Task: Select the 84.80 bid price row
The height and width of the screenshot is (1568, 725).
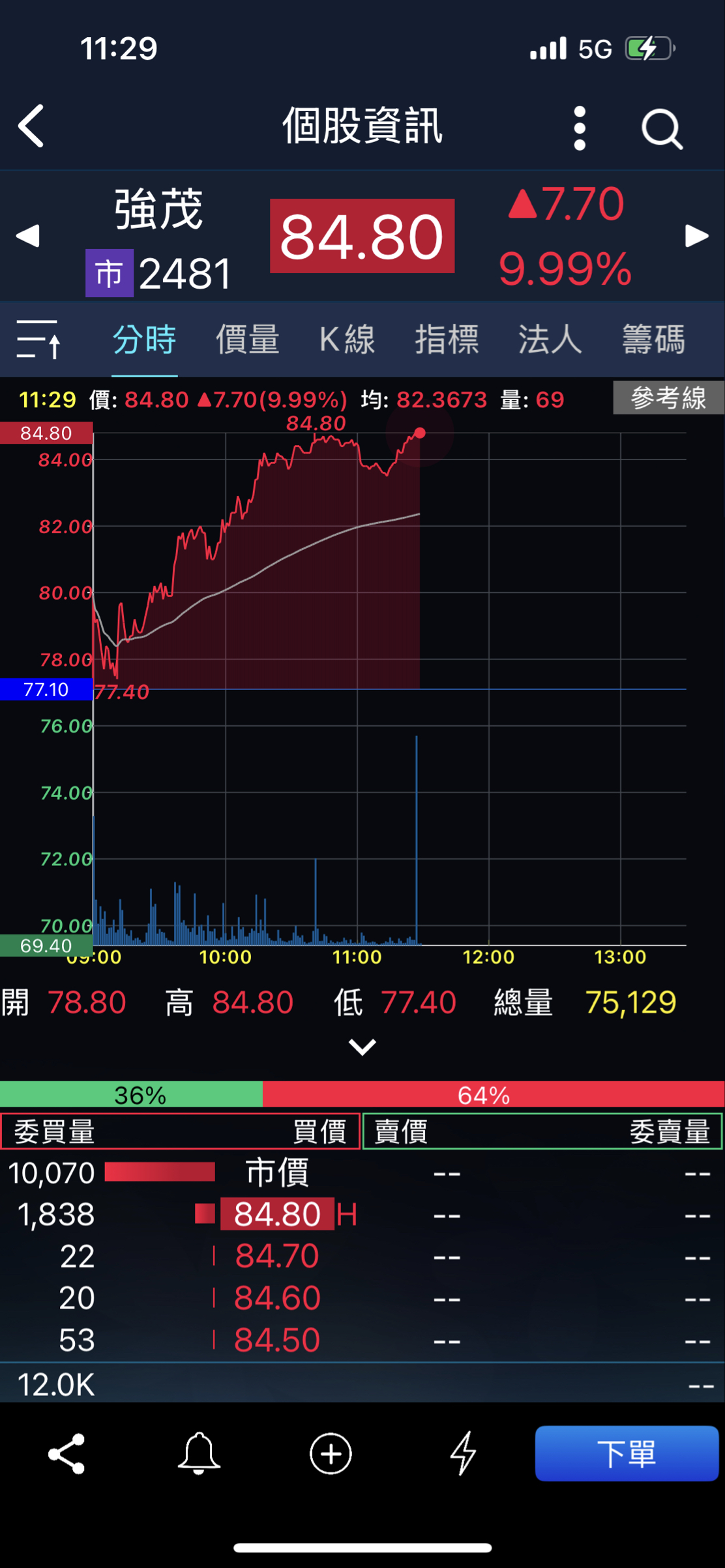Action: (277, 1214)
